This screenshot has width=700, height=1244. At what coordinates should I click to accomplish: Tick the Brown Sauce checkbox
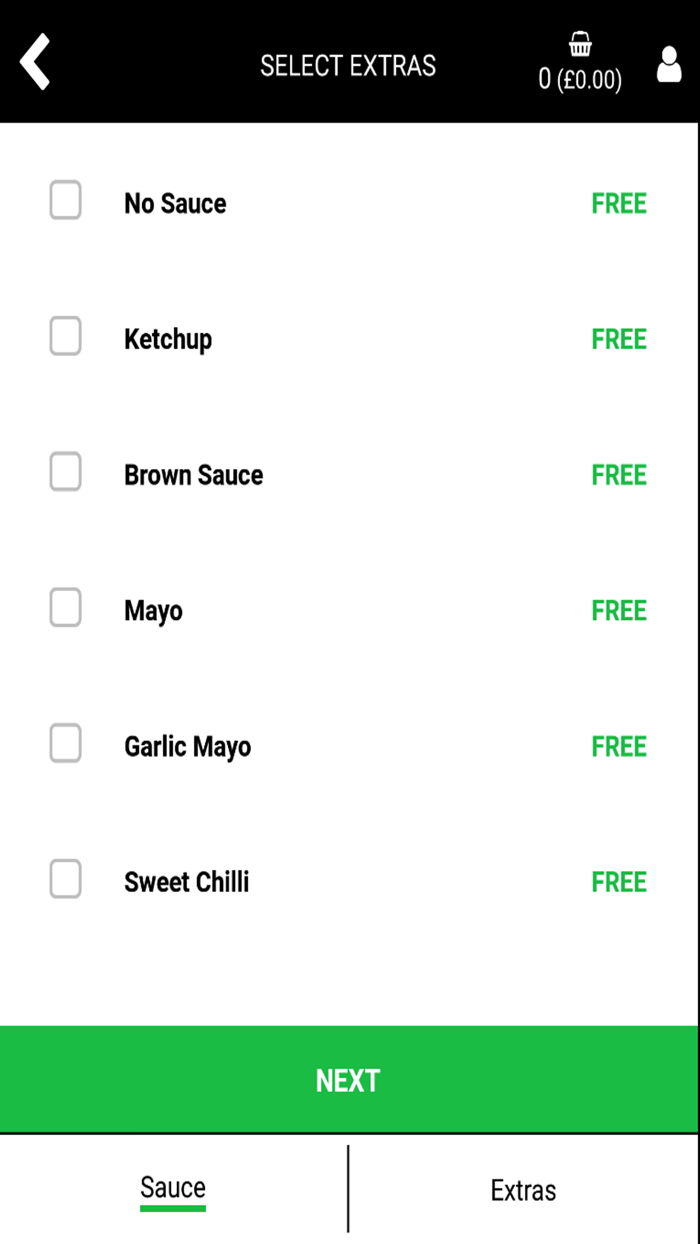point(66,472)
